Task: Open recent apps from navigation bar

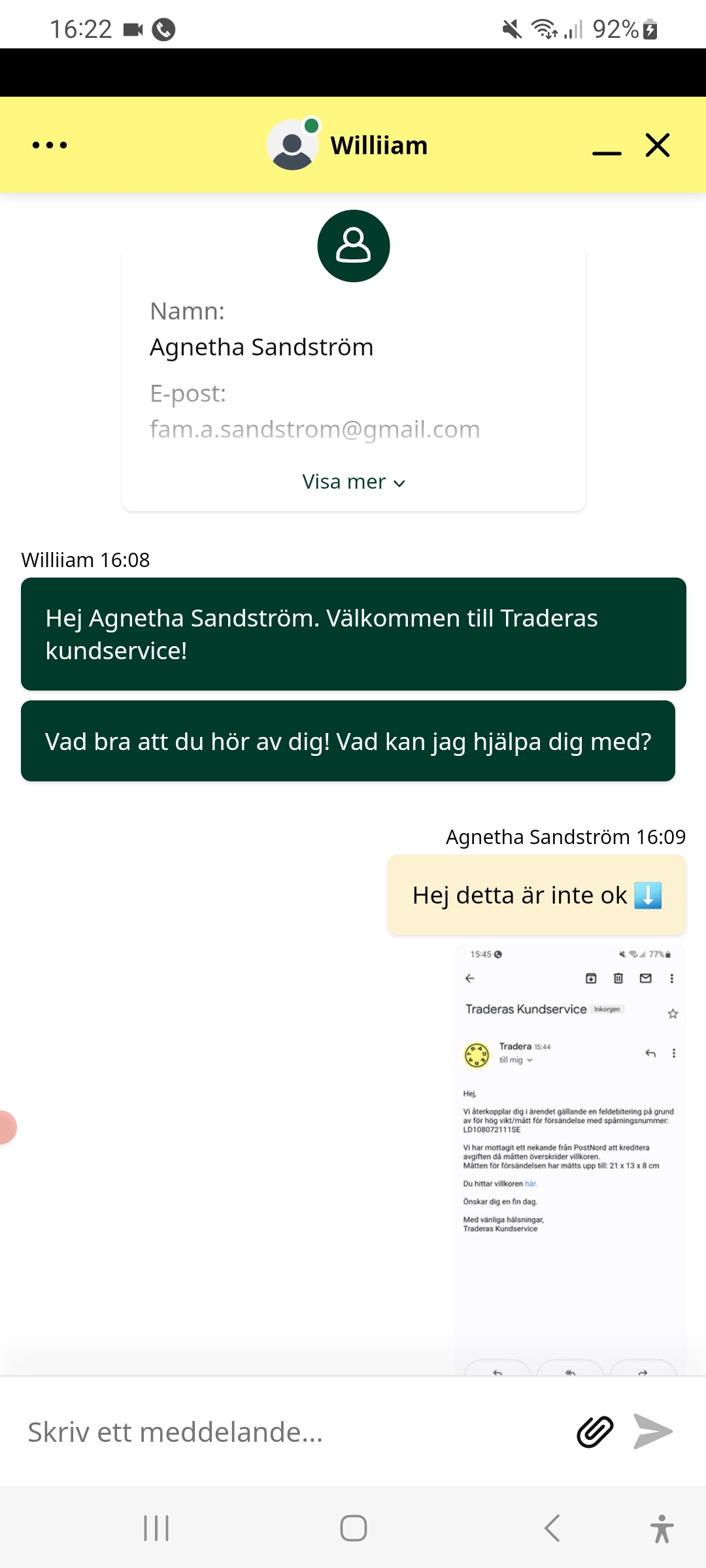Action: [x=156, y=1528]
